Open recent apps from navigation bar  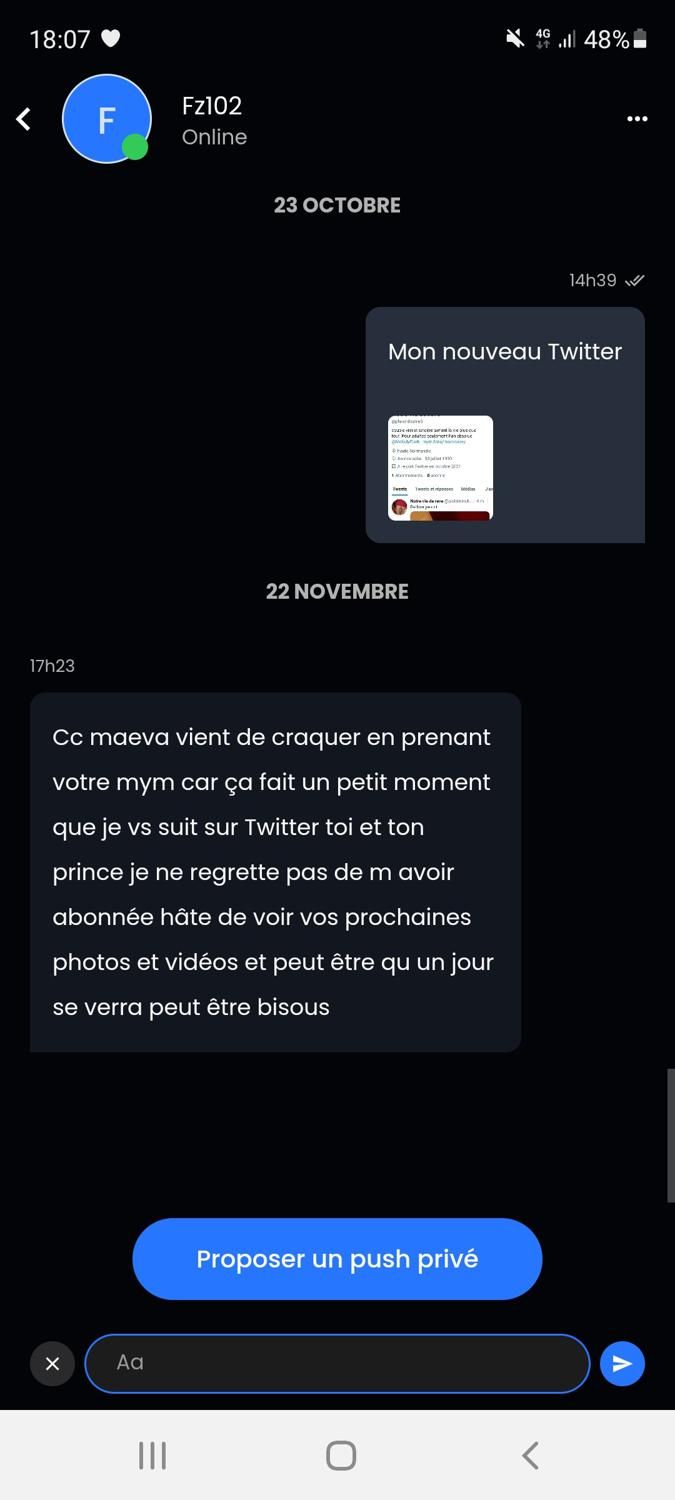click(152, 1455)
